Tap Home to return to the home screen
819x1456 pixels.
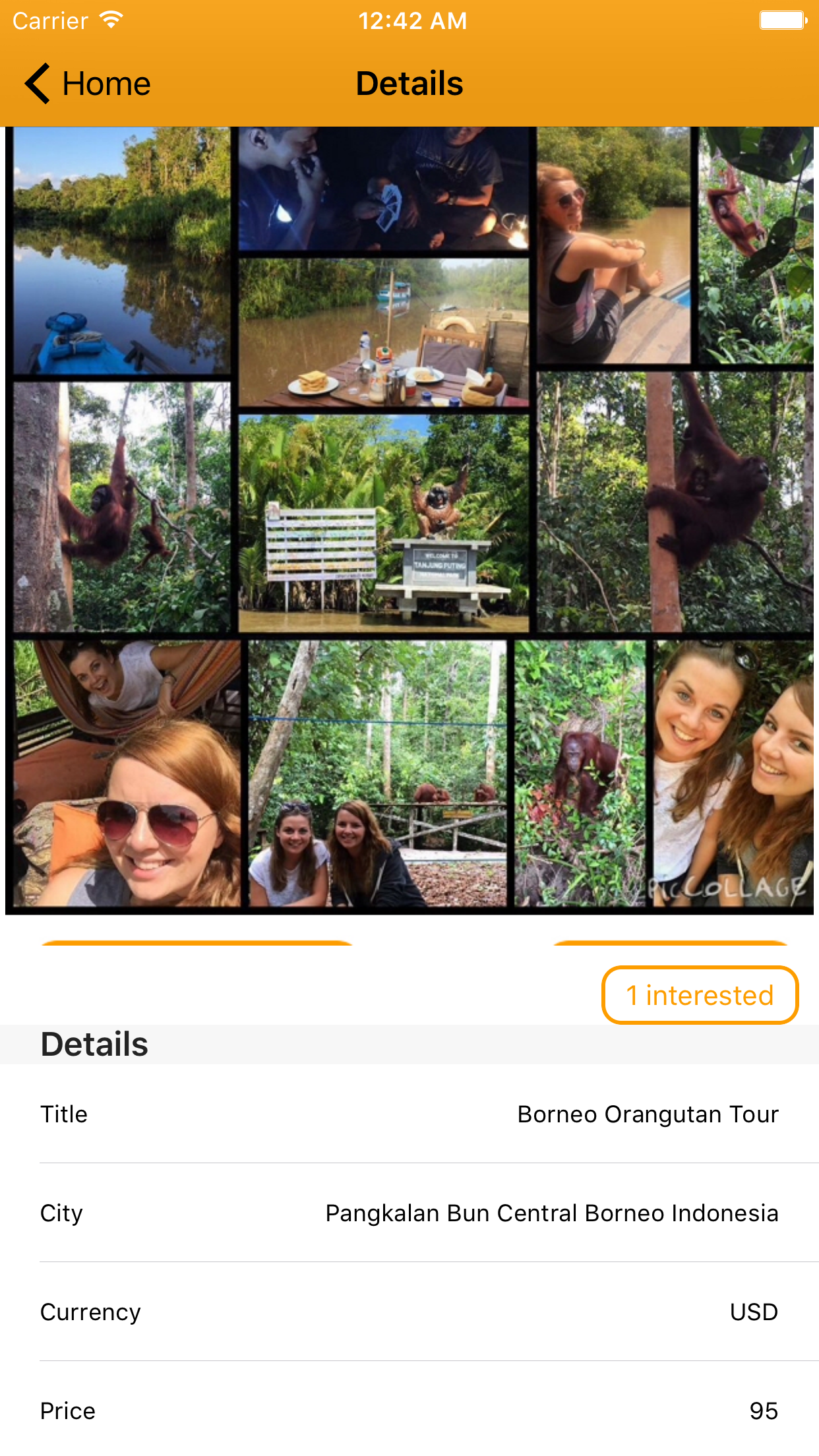click(106, 83)
